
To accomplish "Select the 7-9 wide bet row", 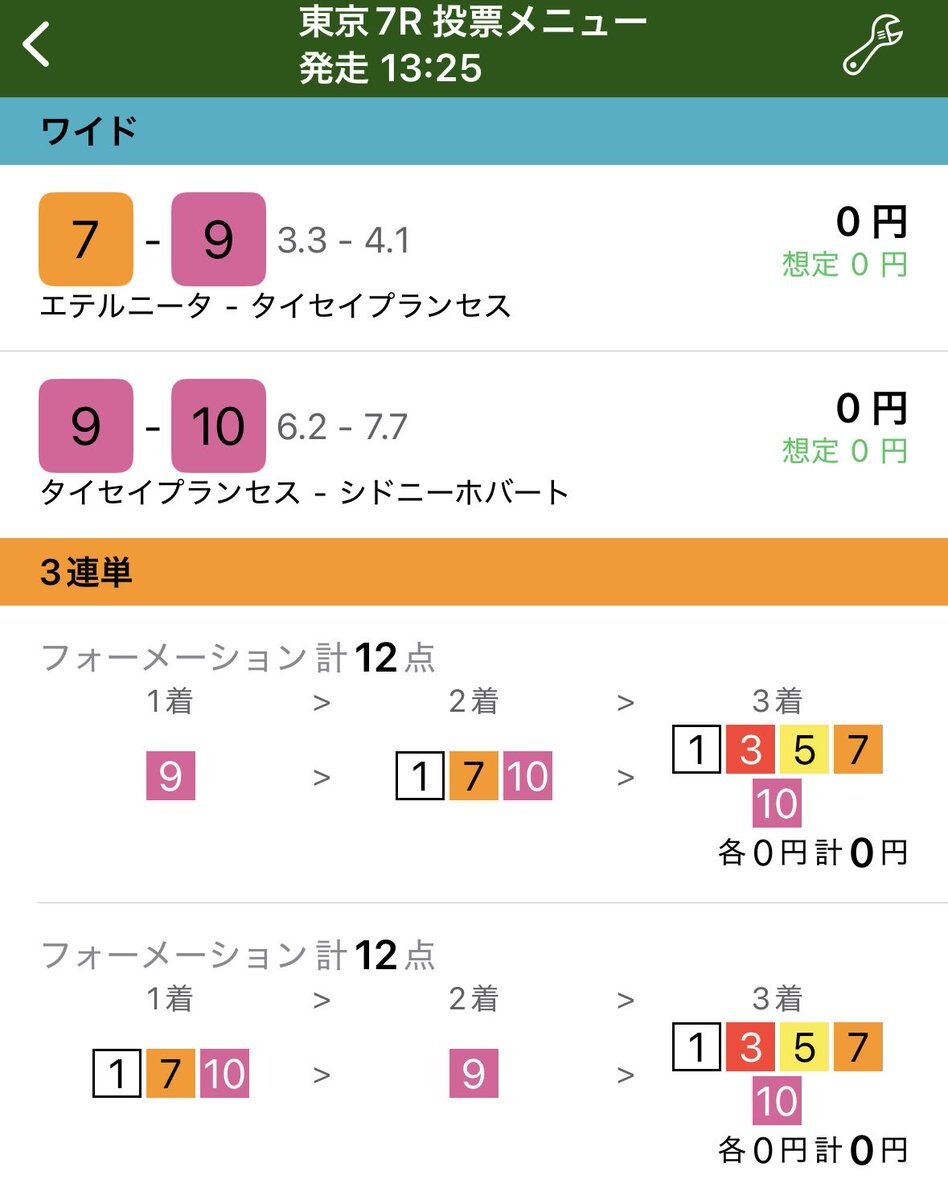I will pos(474,257).
